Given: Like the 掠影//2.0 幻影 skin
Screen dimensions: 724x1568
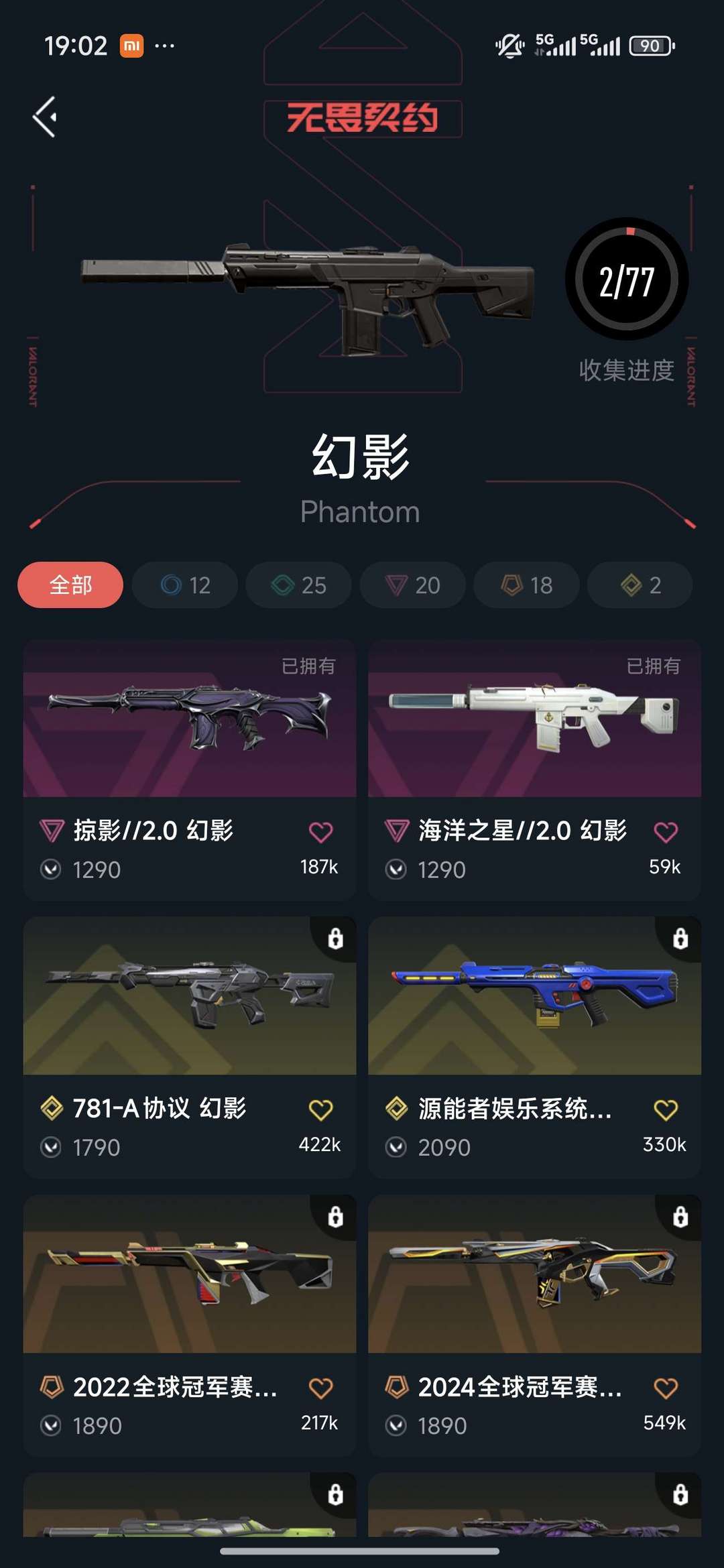Looking at the screenshot, I should click(x=320, y=832).
